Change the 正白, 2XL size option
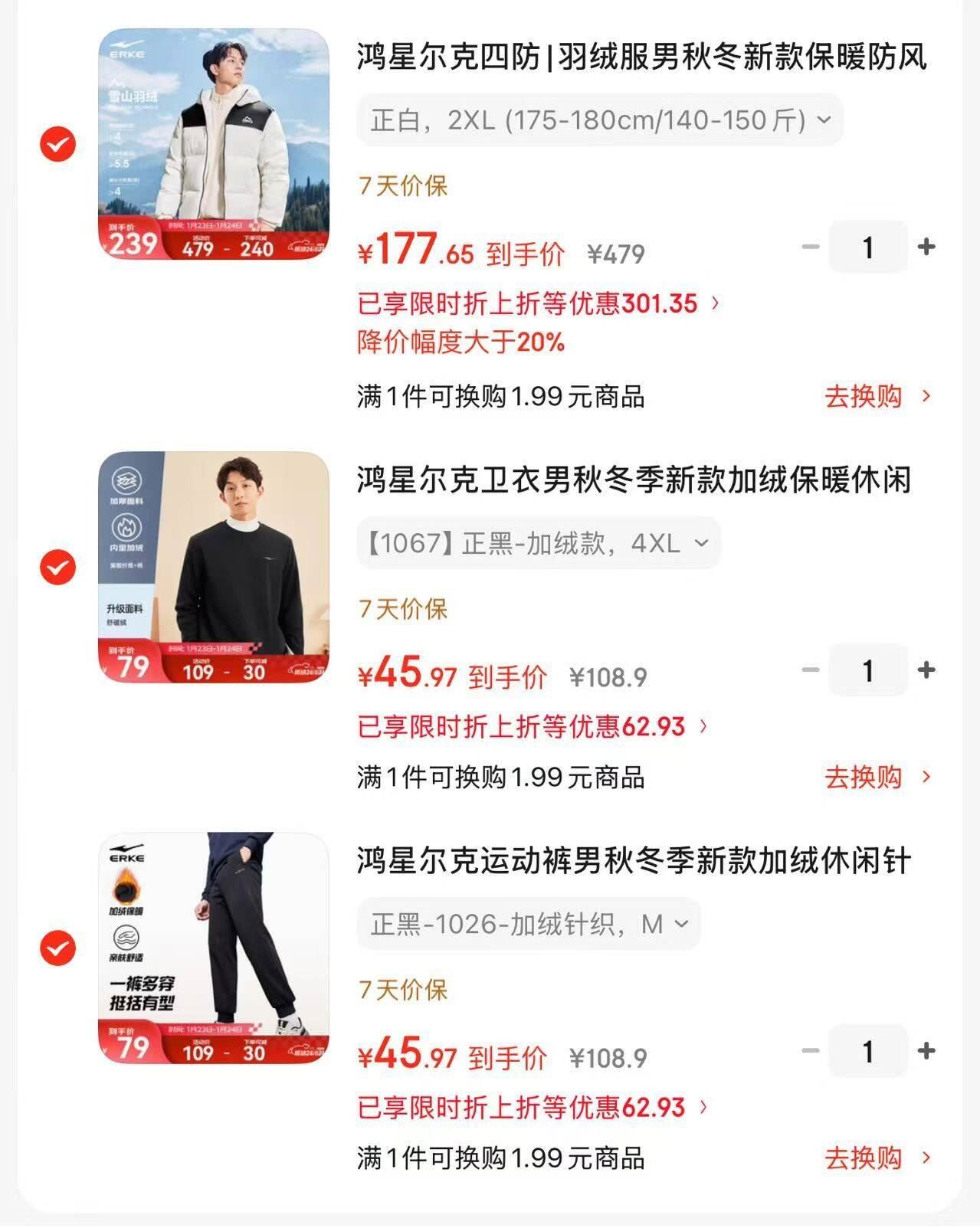The image size is (980, 1228). pos(600,120)
